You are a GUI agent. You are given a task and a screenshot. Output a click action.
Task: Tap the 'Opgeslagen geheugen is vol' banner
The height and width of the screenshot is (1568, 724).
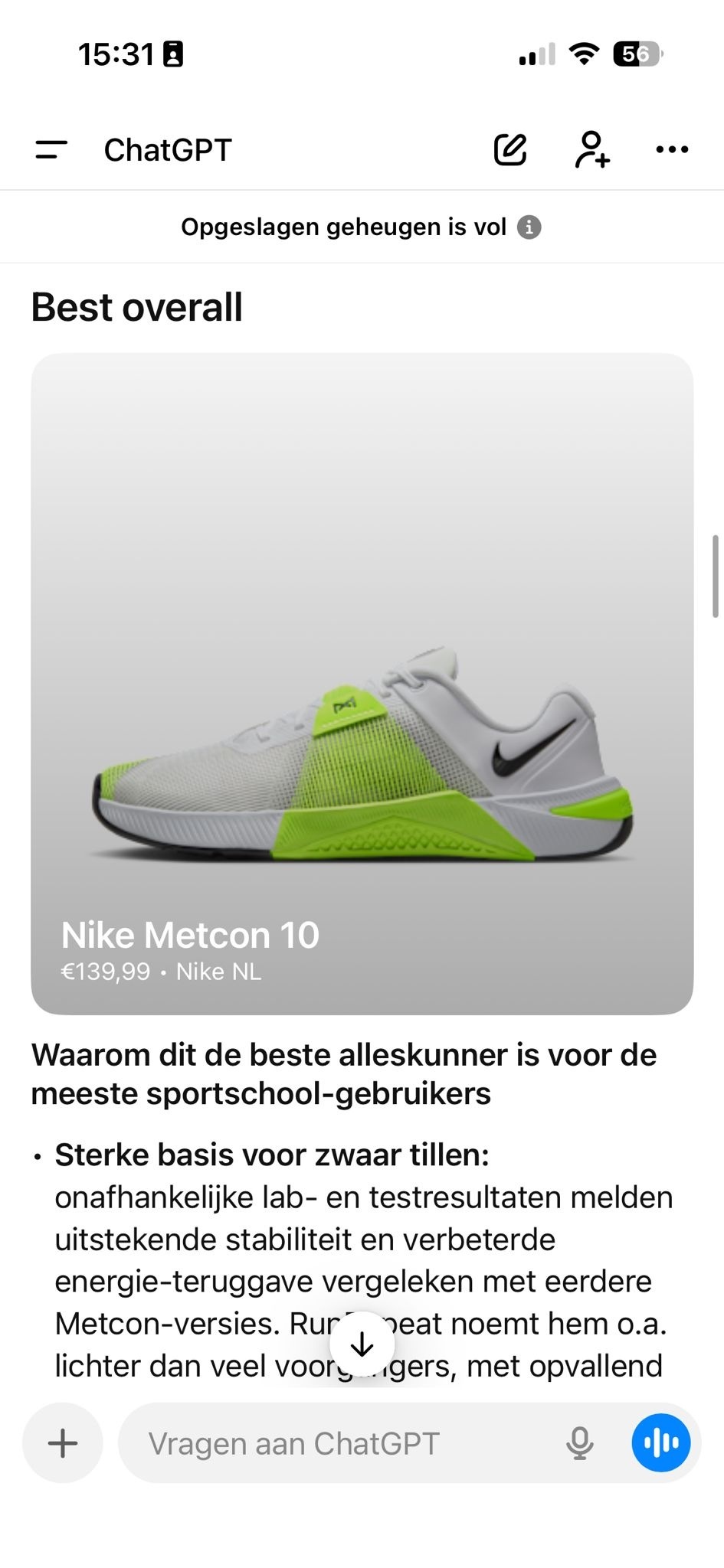tap(343, 227)
